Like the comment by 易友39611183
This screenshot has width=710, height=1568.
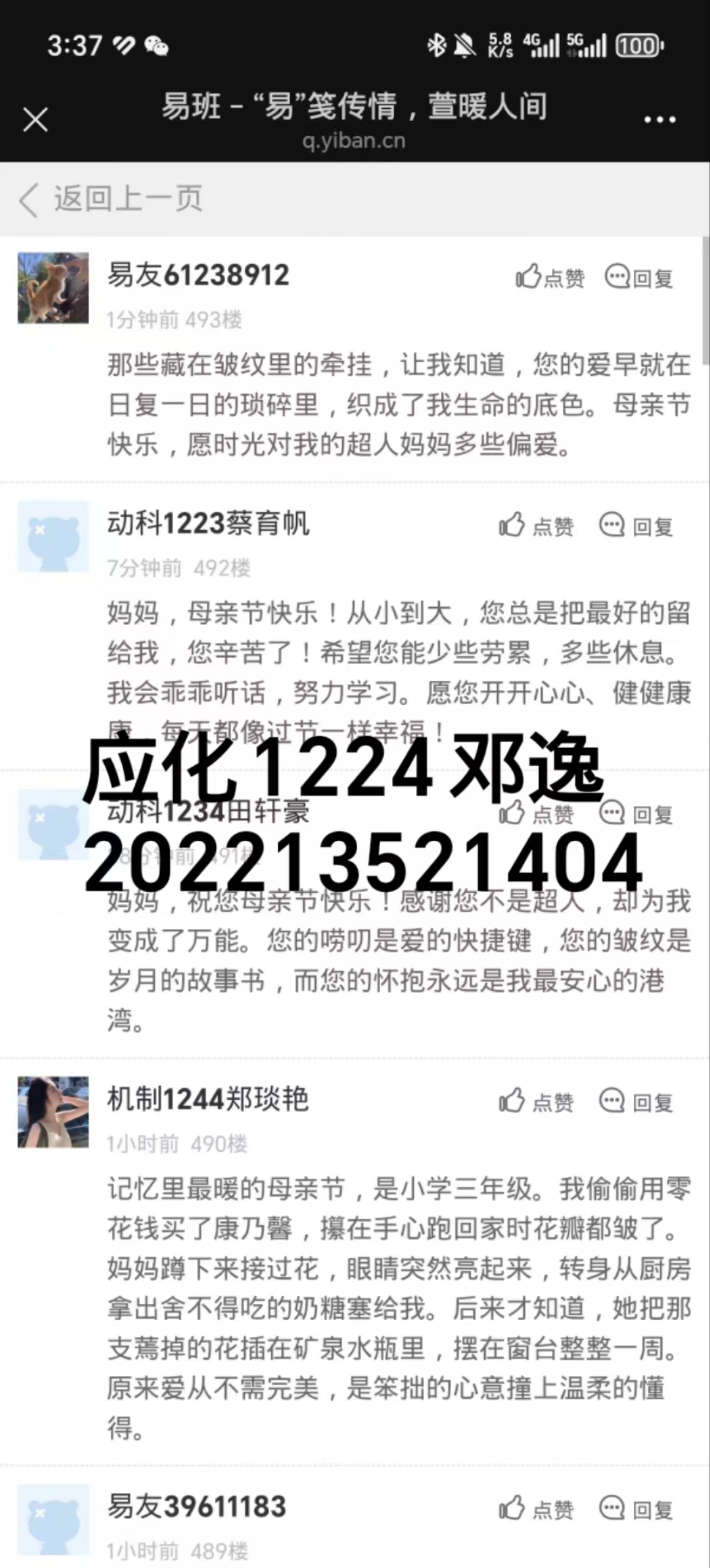tap(536, 1508)
